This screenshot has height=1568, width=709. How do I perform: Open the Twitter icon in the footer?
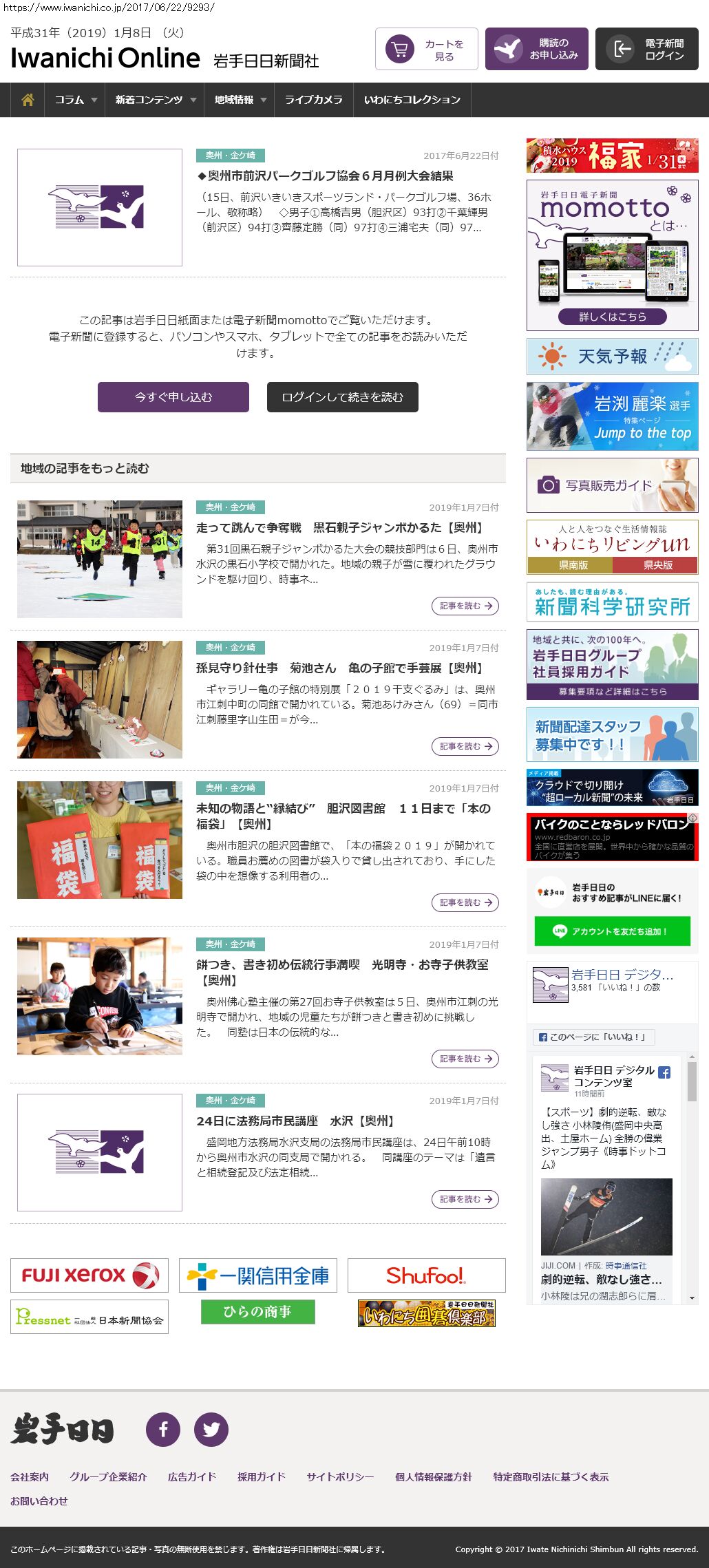211,1430
